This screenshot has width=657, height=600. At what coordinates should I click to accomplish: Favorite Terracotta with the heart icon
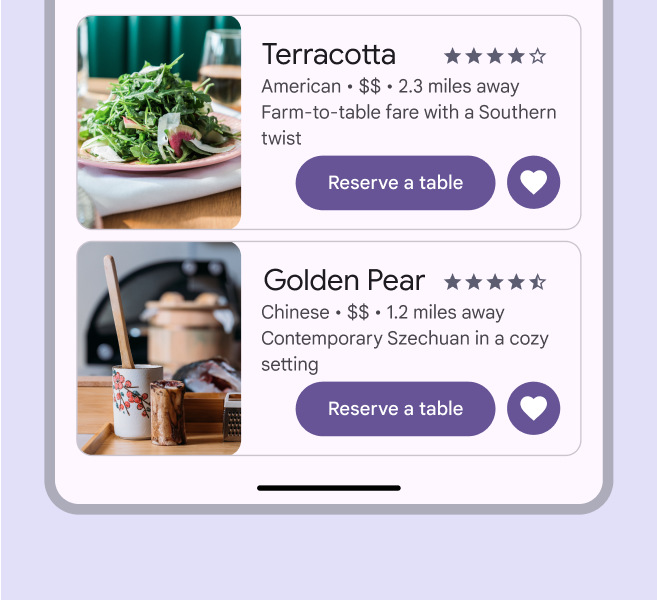pos(533,183)
